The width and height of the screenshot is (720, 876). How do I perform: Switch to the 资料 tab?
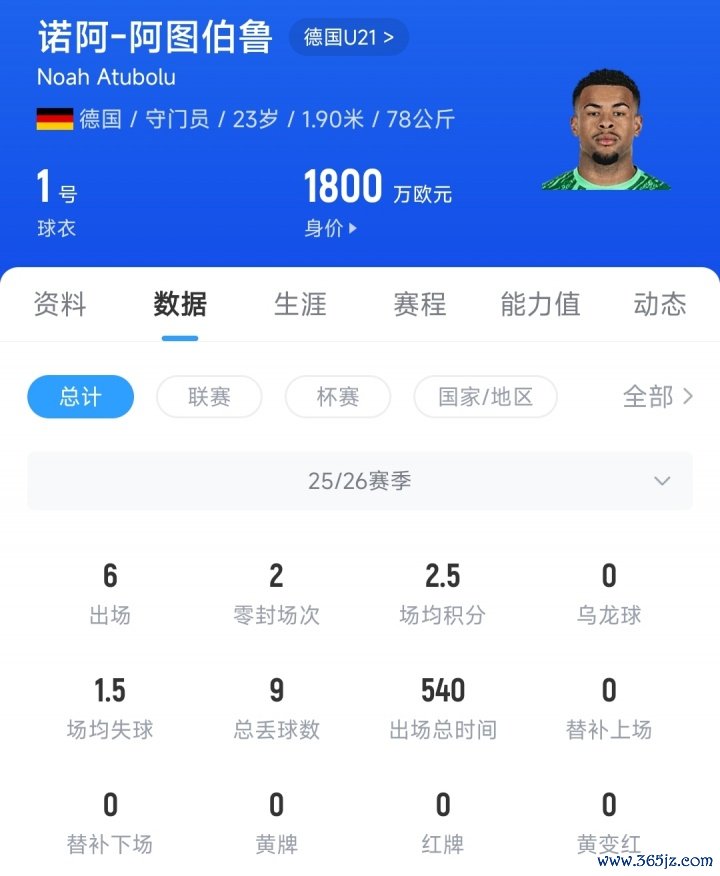(x=60, y=304)
